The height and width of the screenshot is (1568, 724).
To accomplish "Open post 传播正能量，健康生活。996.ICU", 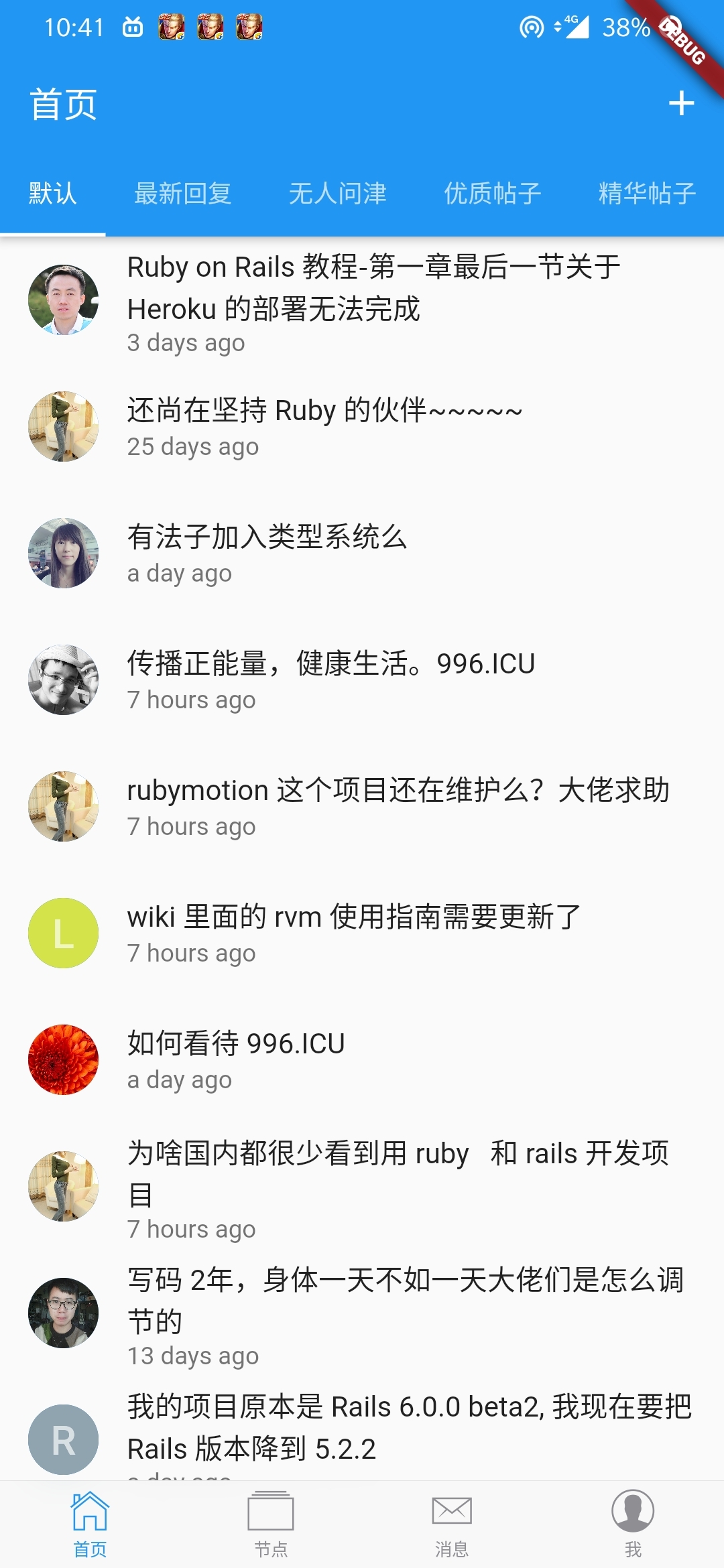I will coord(331,663).
